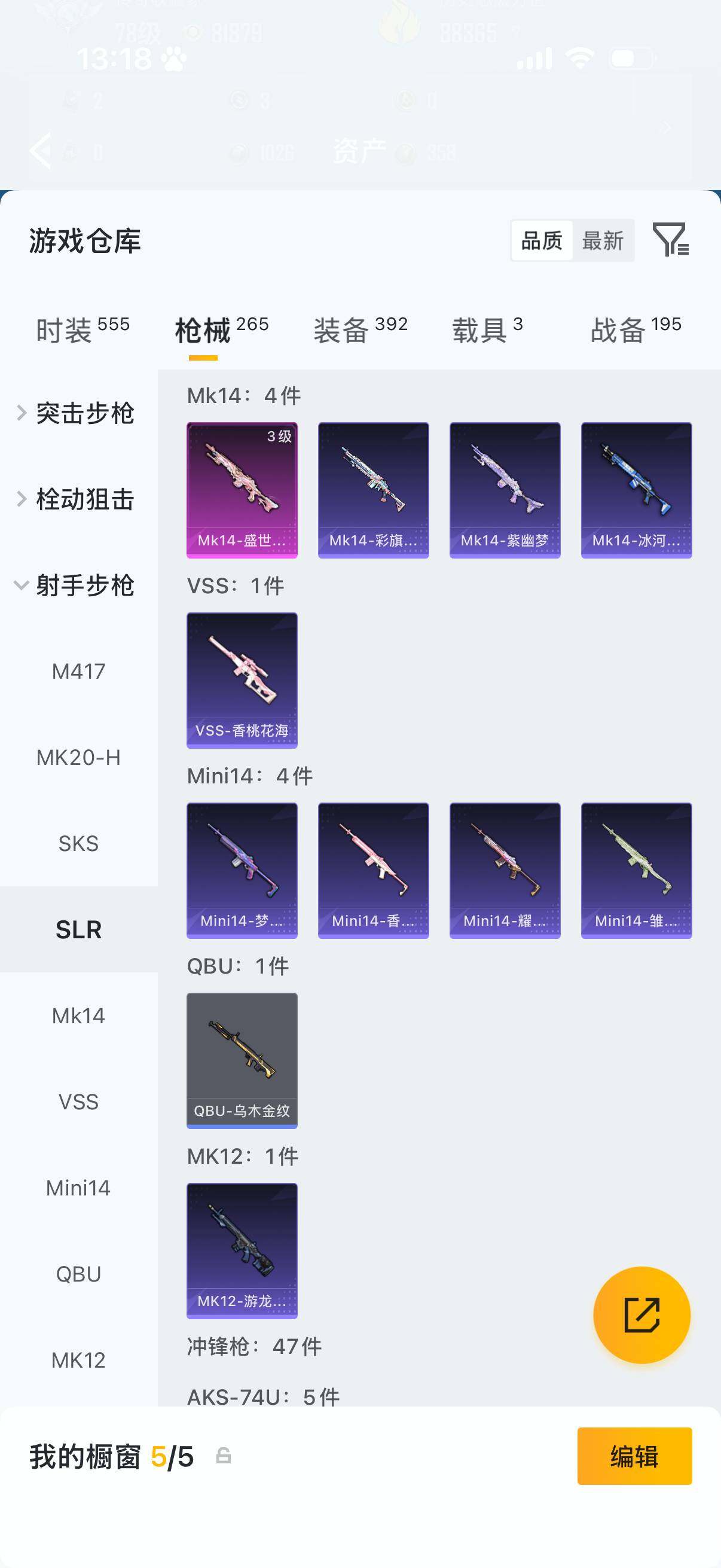Viewport: 721px width, 1568px height.
Task: Open the MK12-游龙 skin card
Action: click(x=242, y=1250)
